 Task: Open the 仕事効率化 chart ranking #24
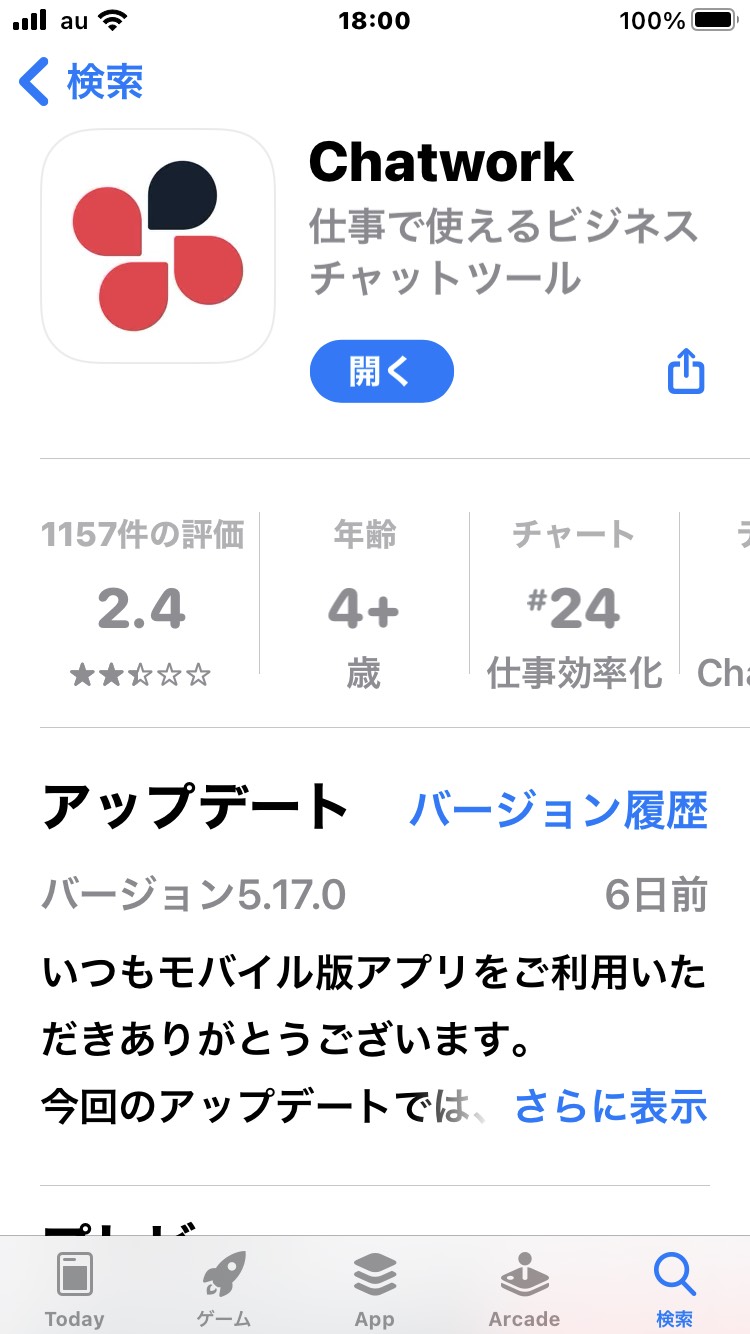click(x=574, y=604)
